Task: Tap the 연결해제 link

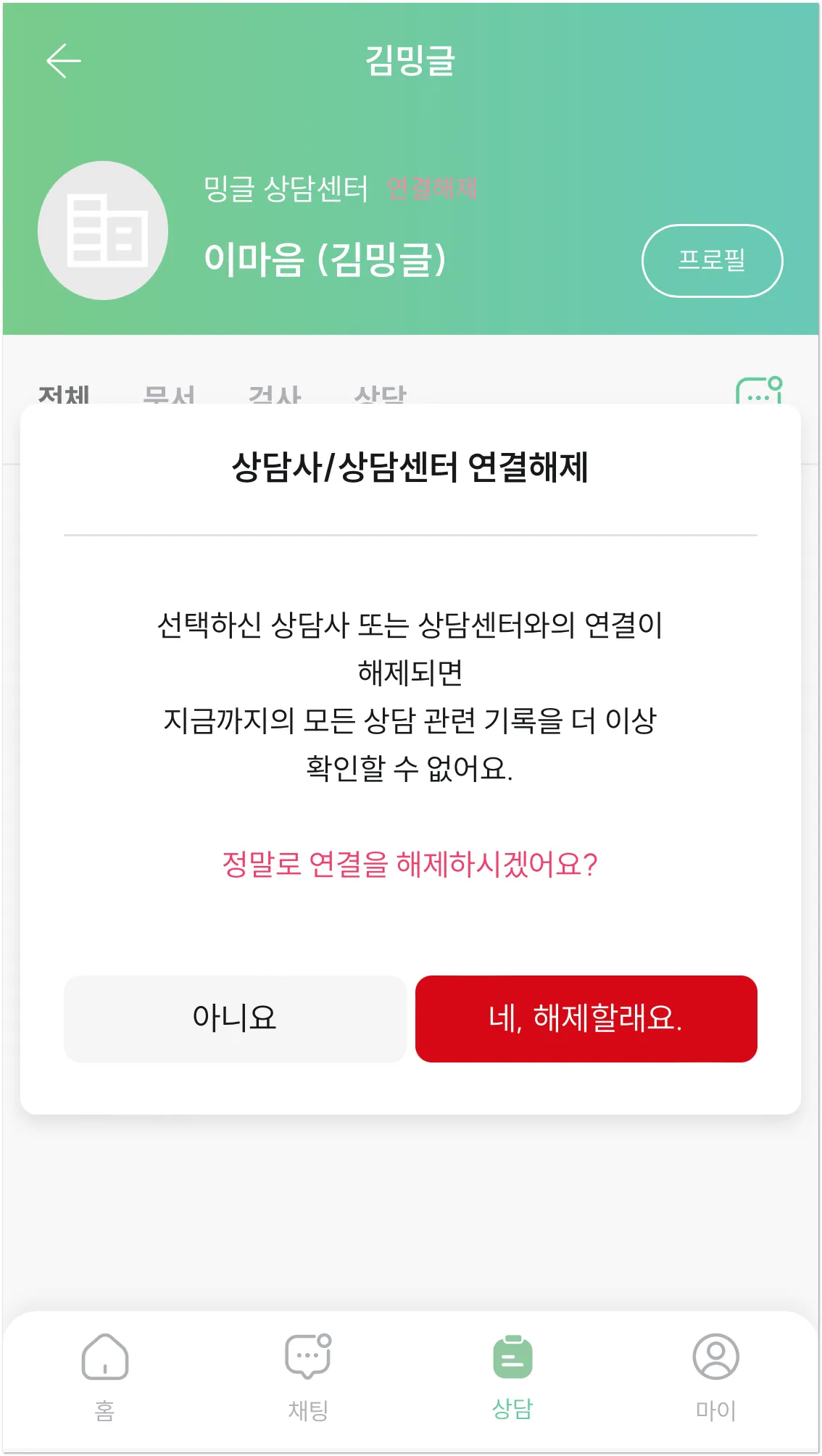Action: [x=432, y=188]
